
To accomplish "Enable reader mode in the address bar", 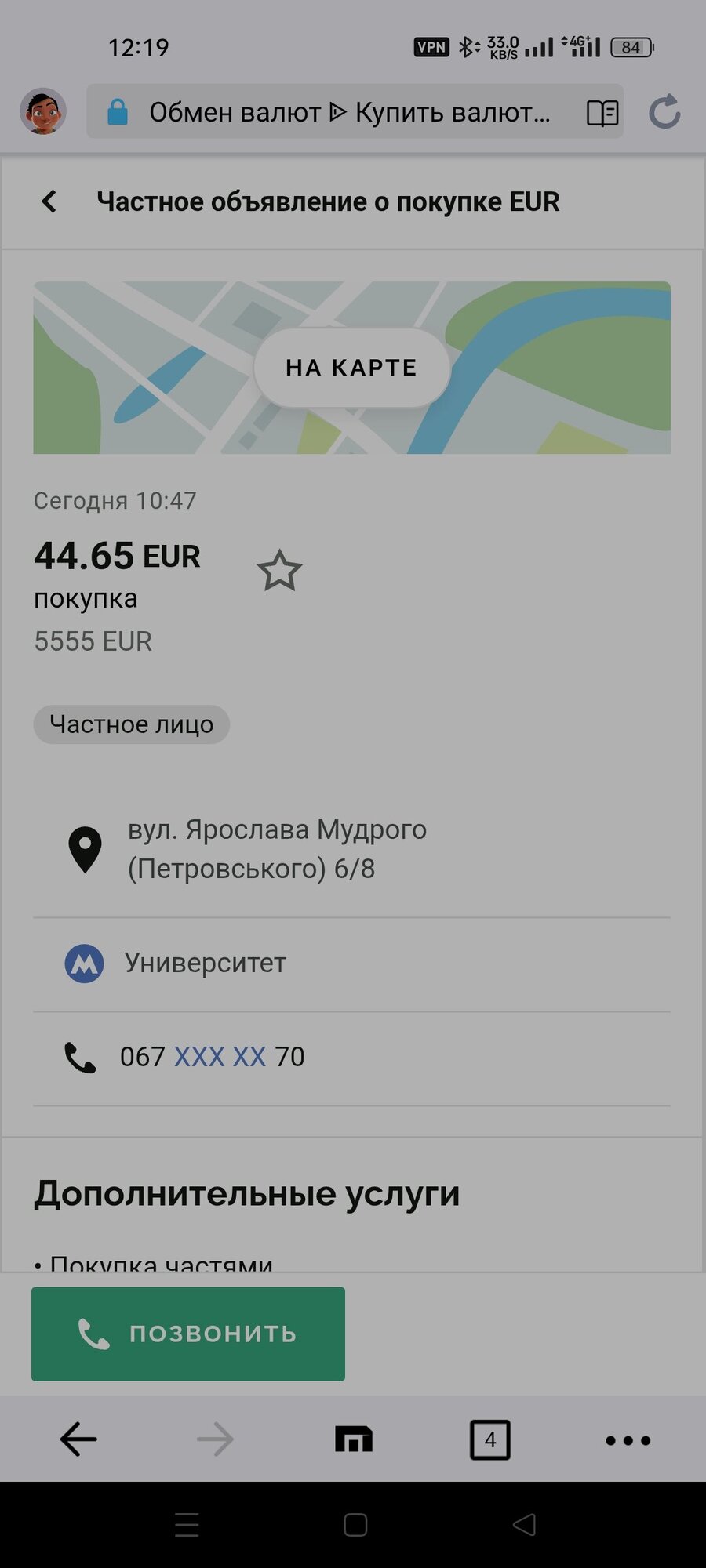I will (x=602, y=113).
